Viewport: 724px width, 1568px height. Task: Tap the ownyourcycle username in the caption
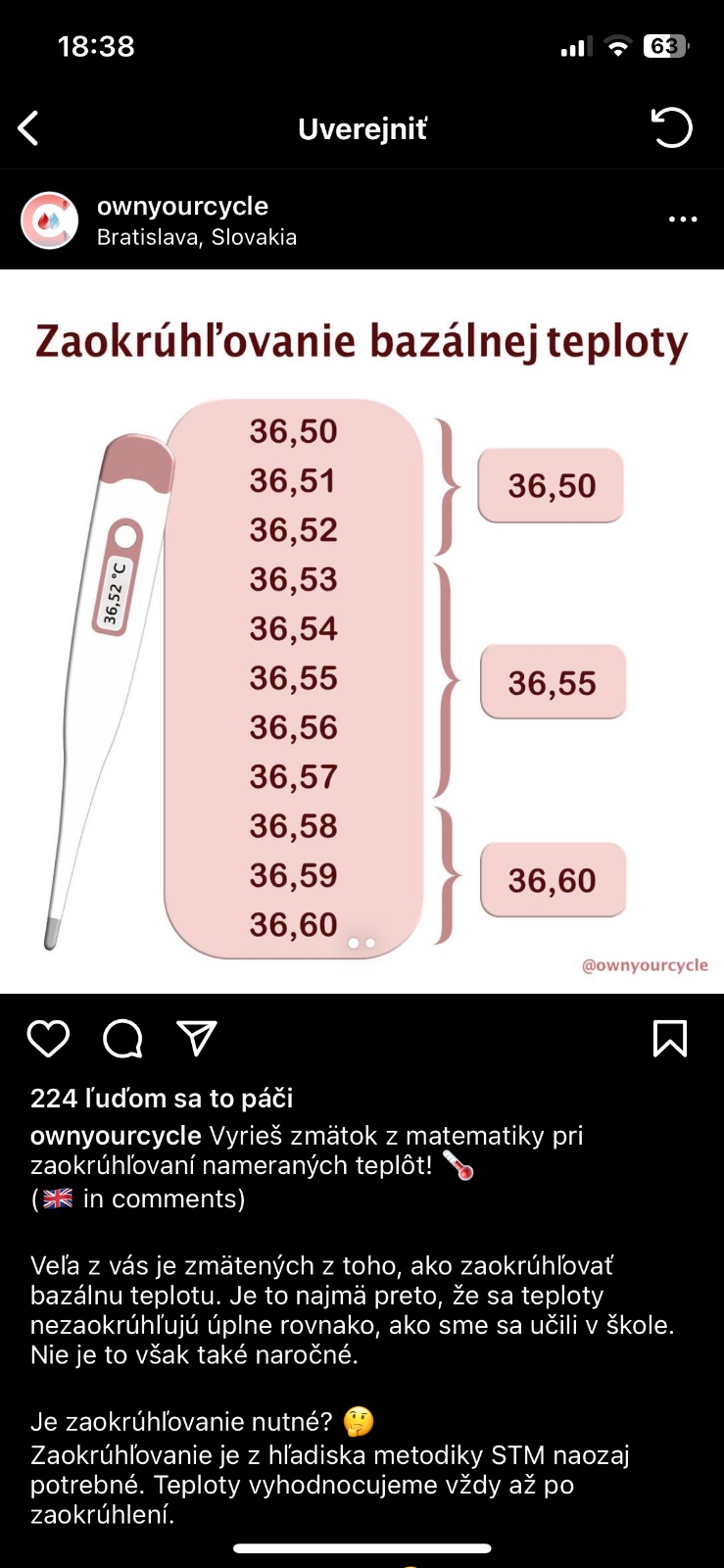click(116, 1136)
